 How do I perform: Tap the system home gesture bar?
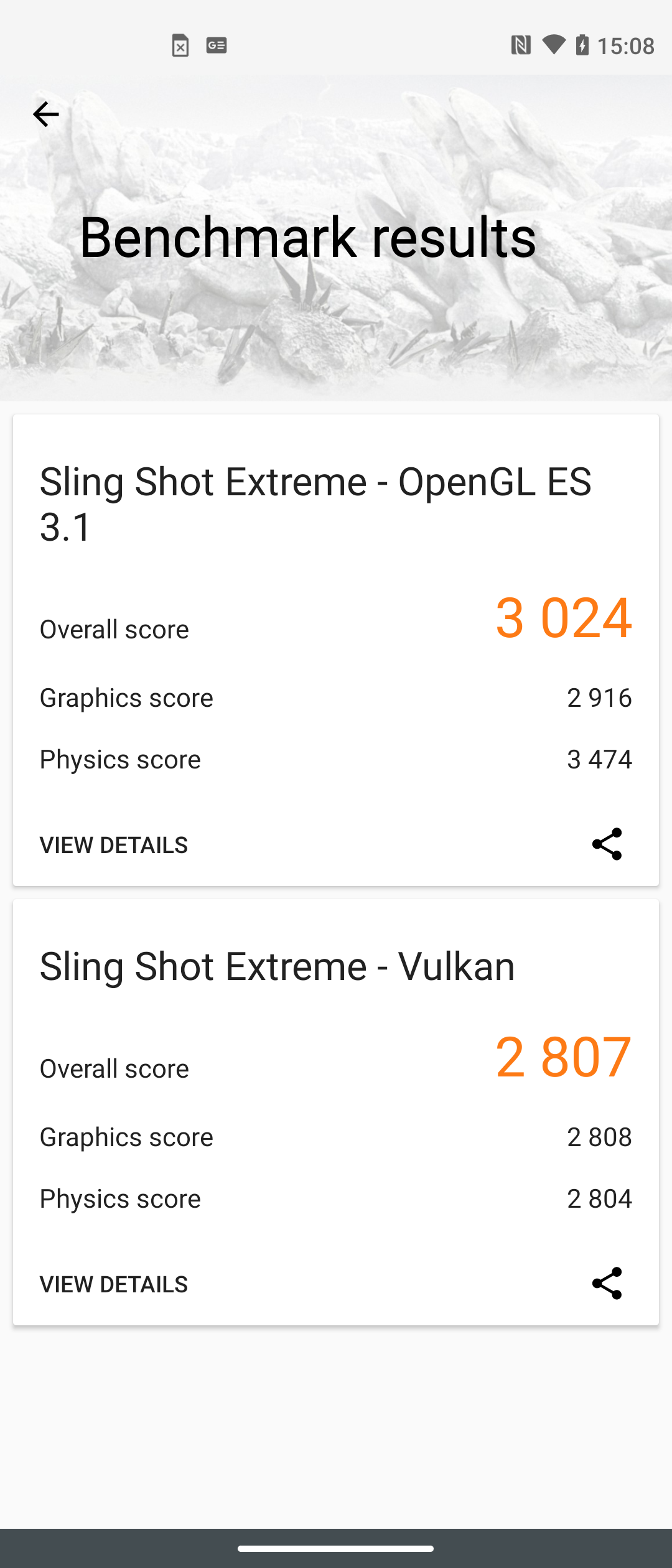336,1549
